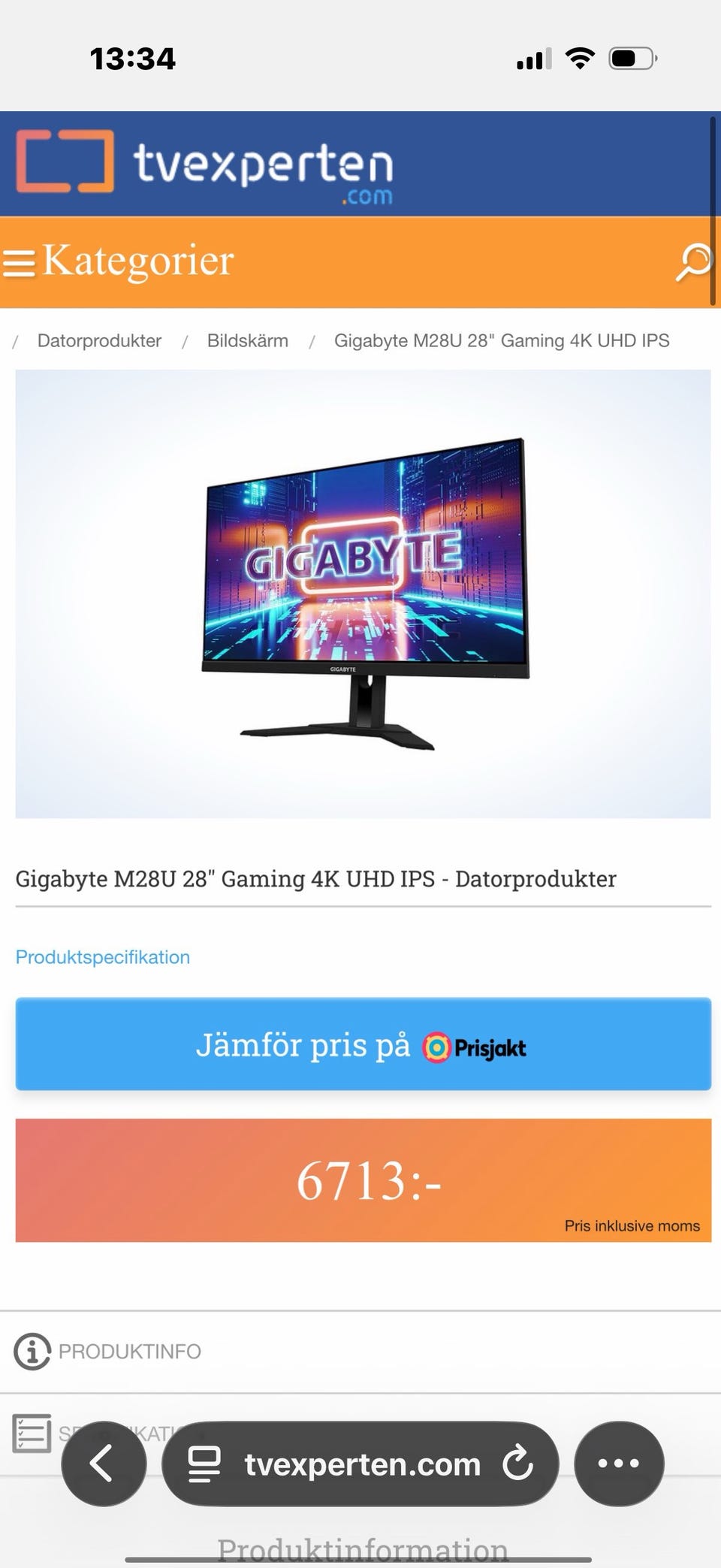Tap the tvexperten.com address field
This screenshot has height=1568, width=721.
coord(360,1464)
